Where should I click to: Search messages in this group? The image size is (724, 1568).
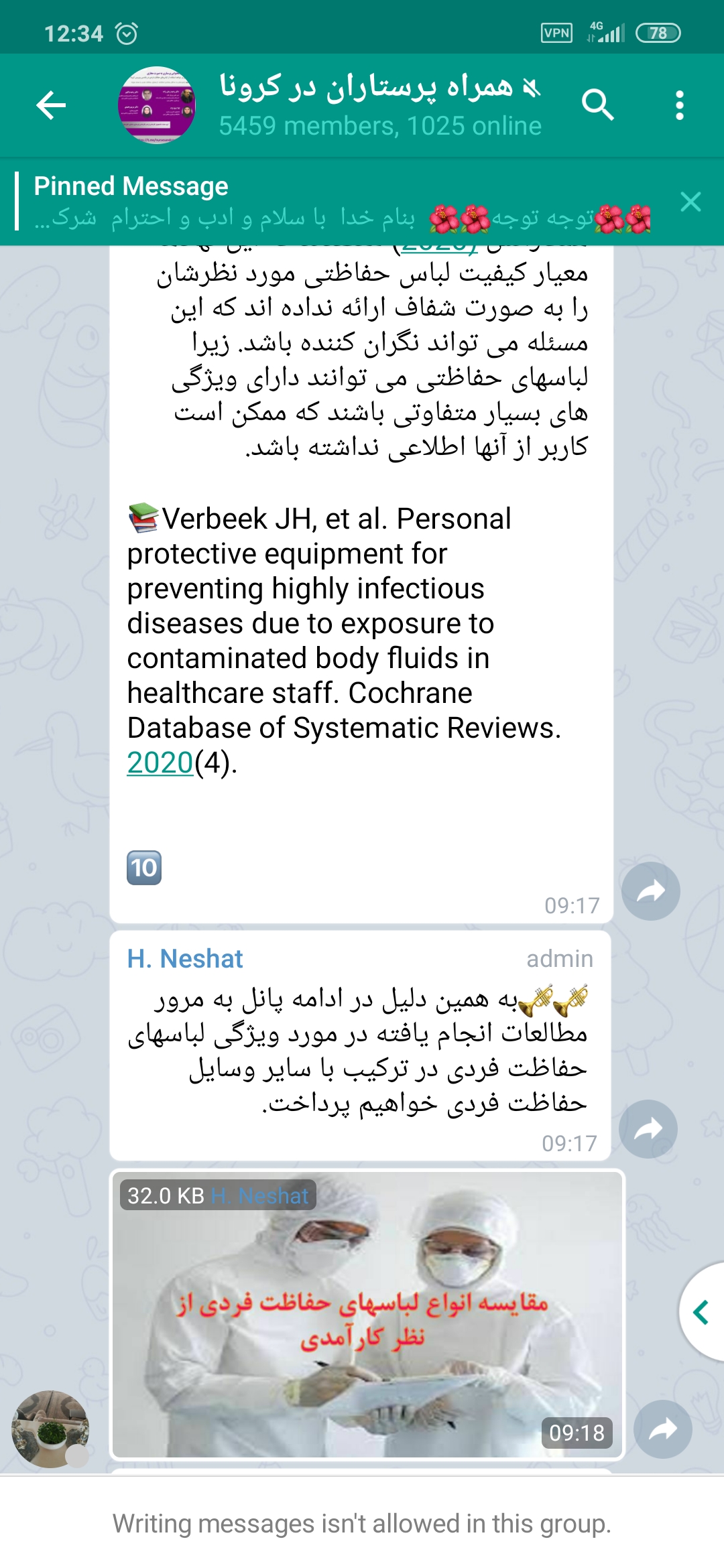point(597,105)
